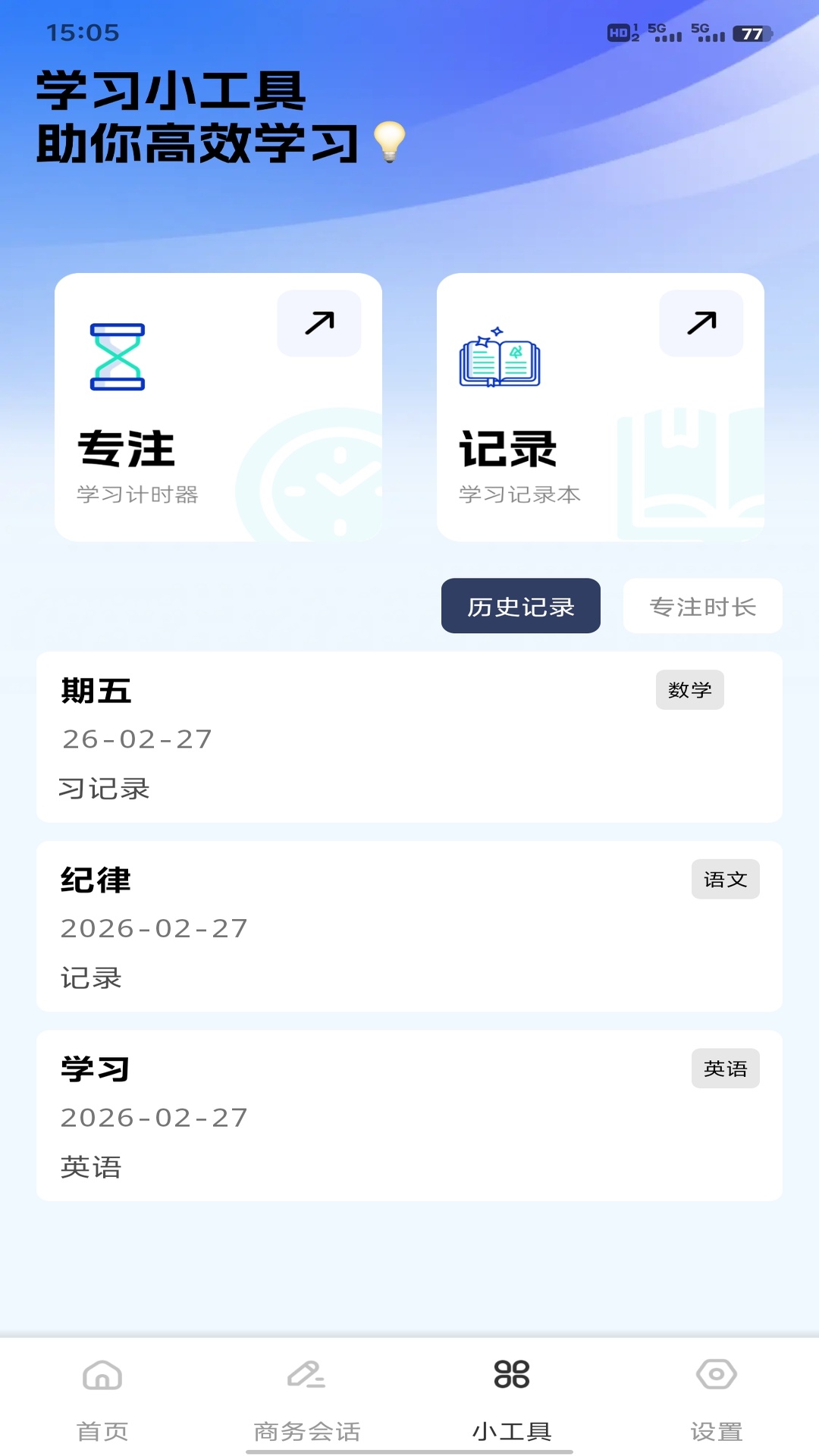The width and height of the screenshot is (819, 1456).
Task: Open the 学习记录本 feature
Action: click(600, 407)
